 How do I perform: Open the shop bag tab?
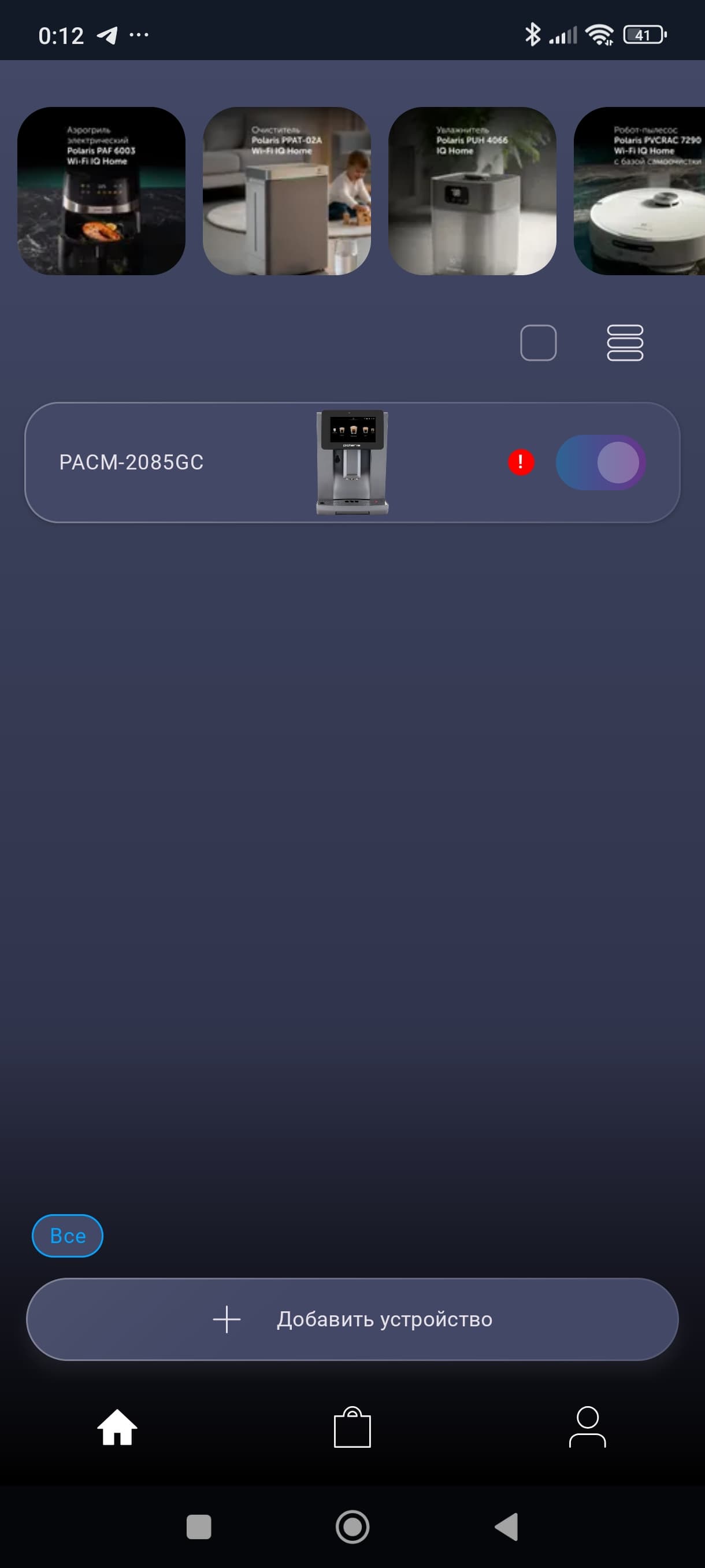coord(352,1427)
